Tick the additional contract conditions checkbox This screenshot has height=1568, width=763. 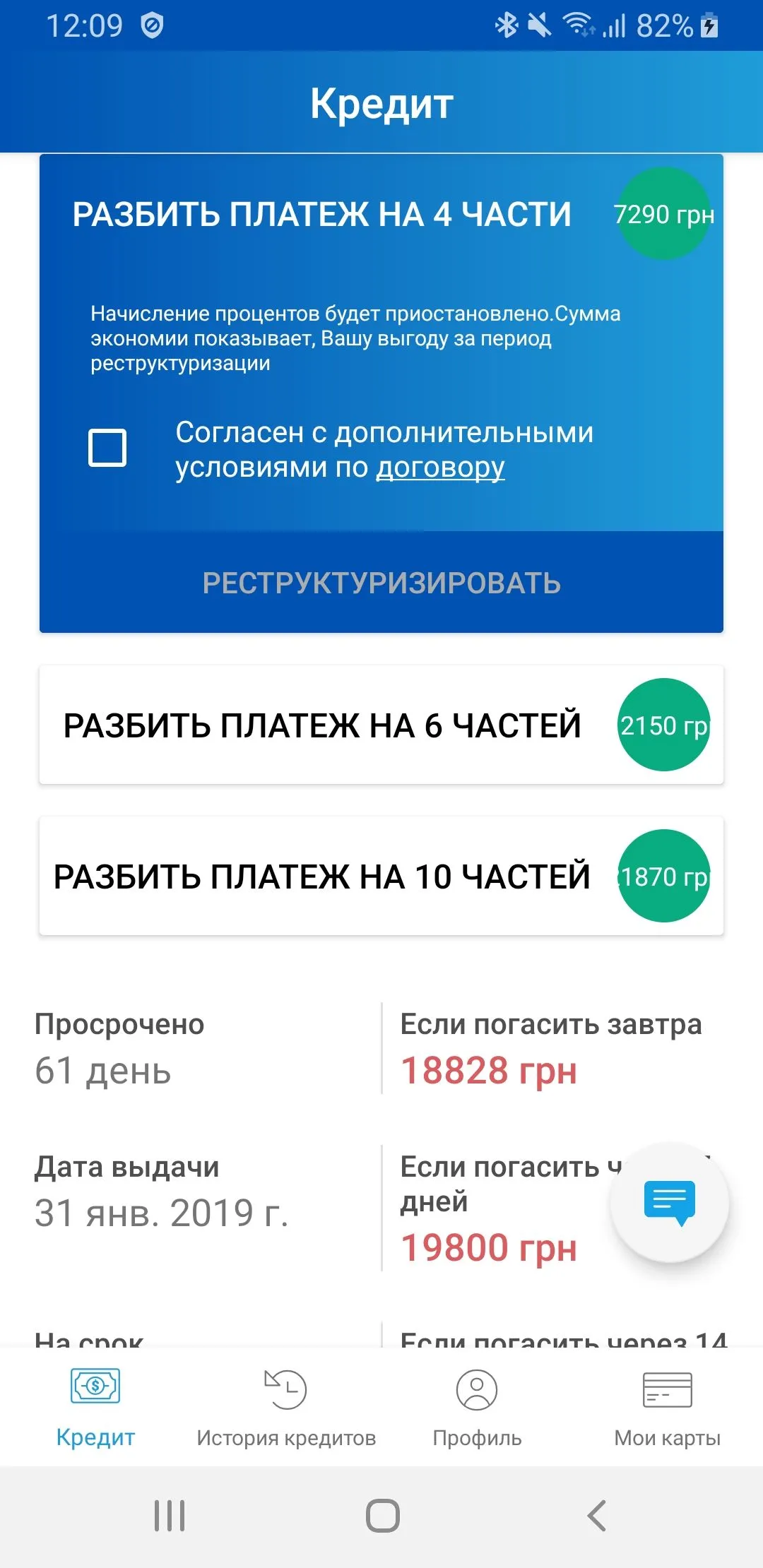[107, 448]
